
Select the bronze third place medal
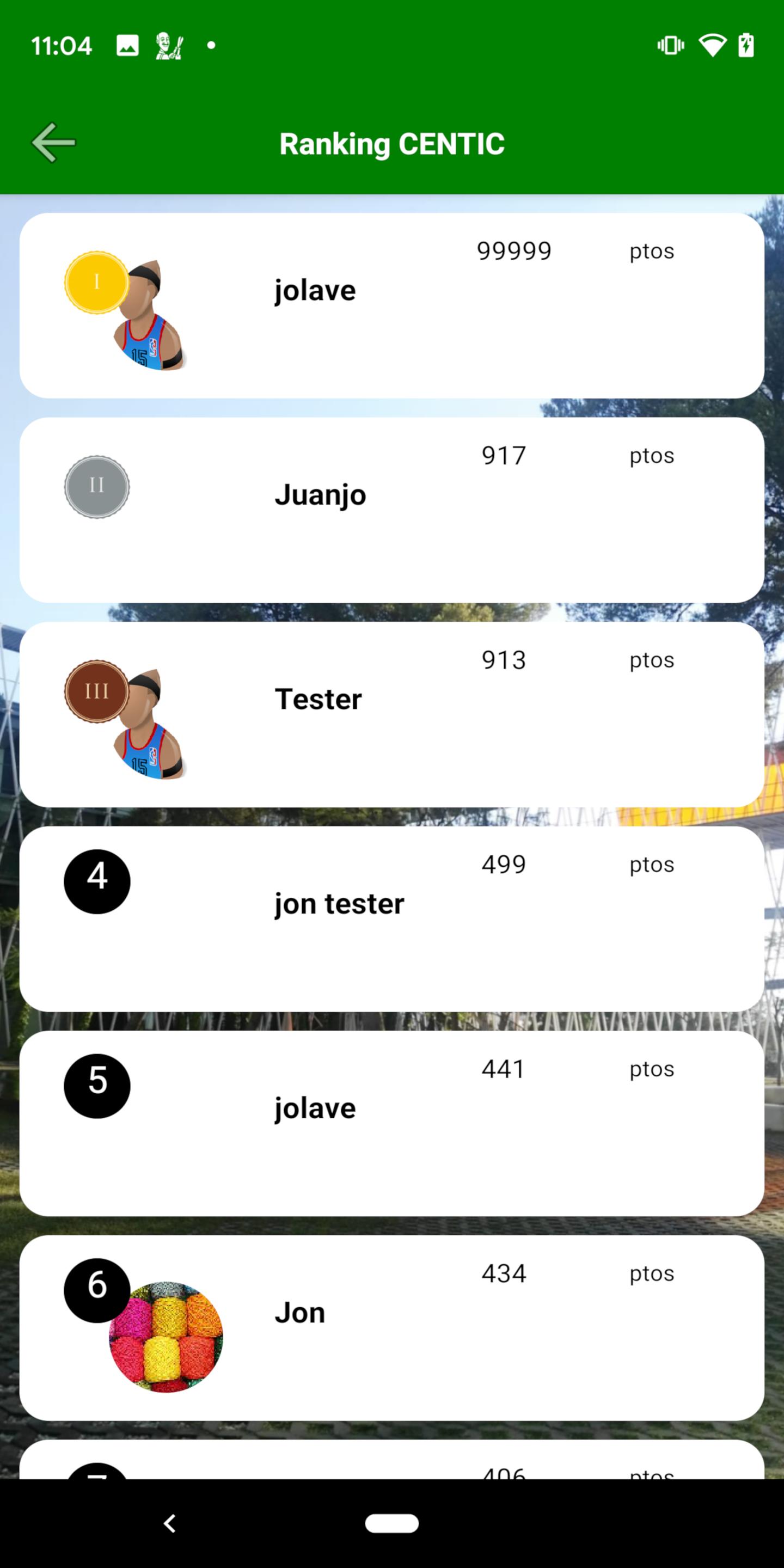point(97,691)
